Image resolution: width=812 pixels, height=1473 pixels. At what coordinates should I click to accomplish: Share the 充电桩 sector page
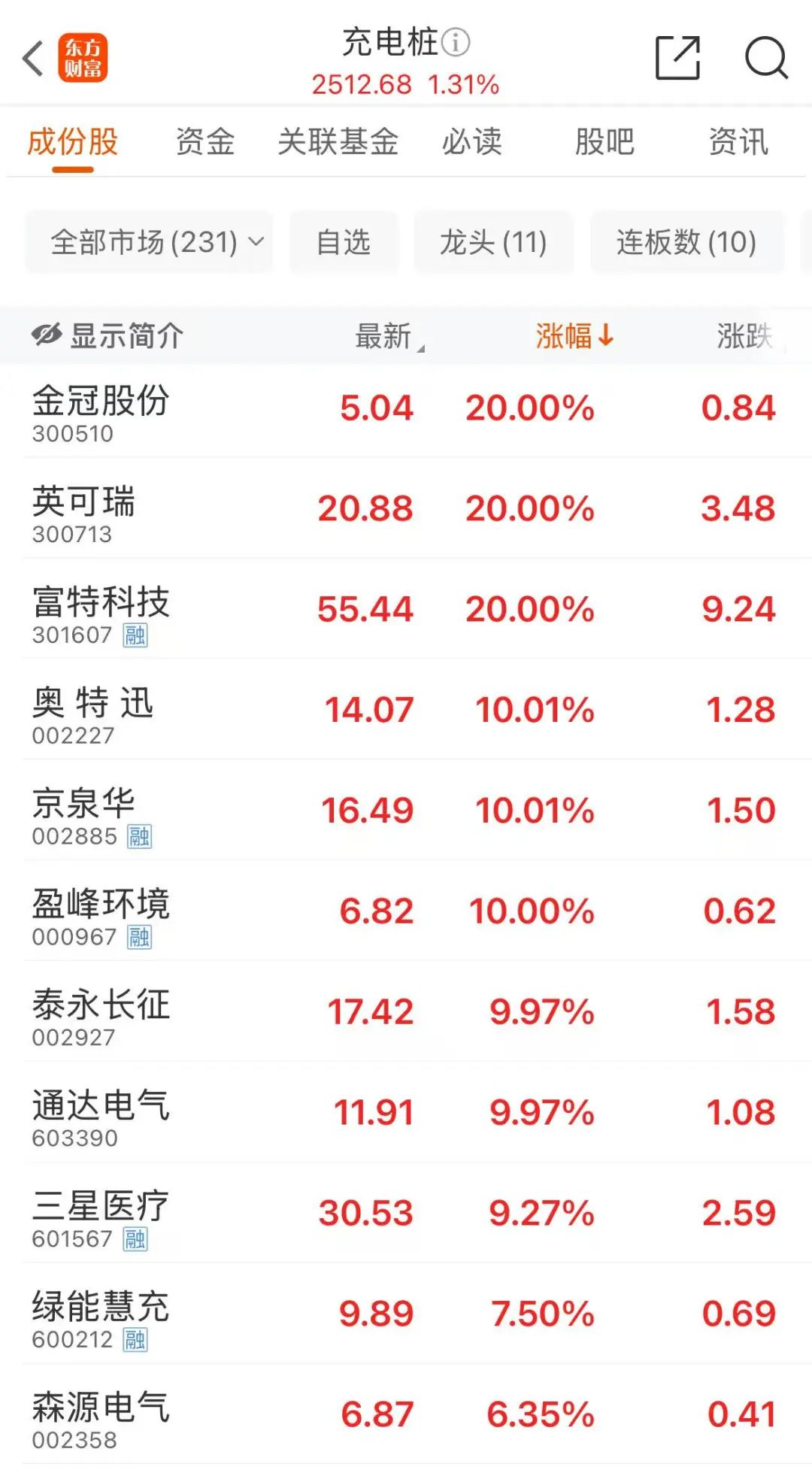[677, 58]
